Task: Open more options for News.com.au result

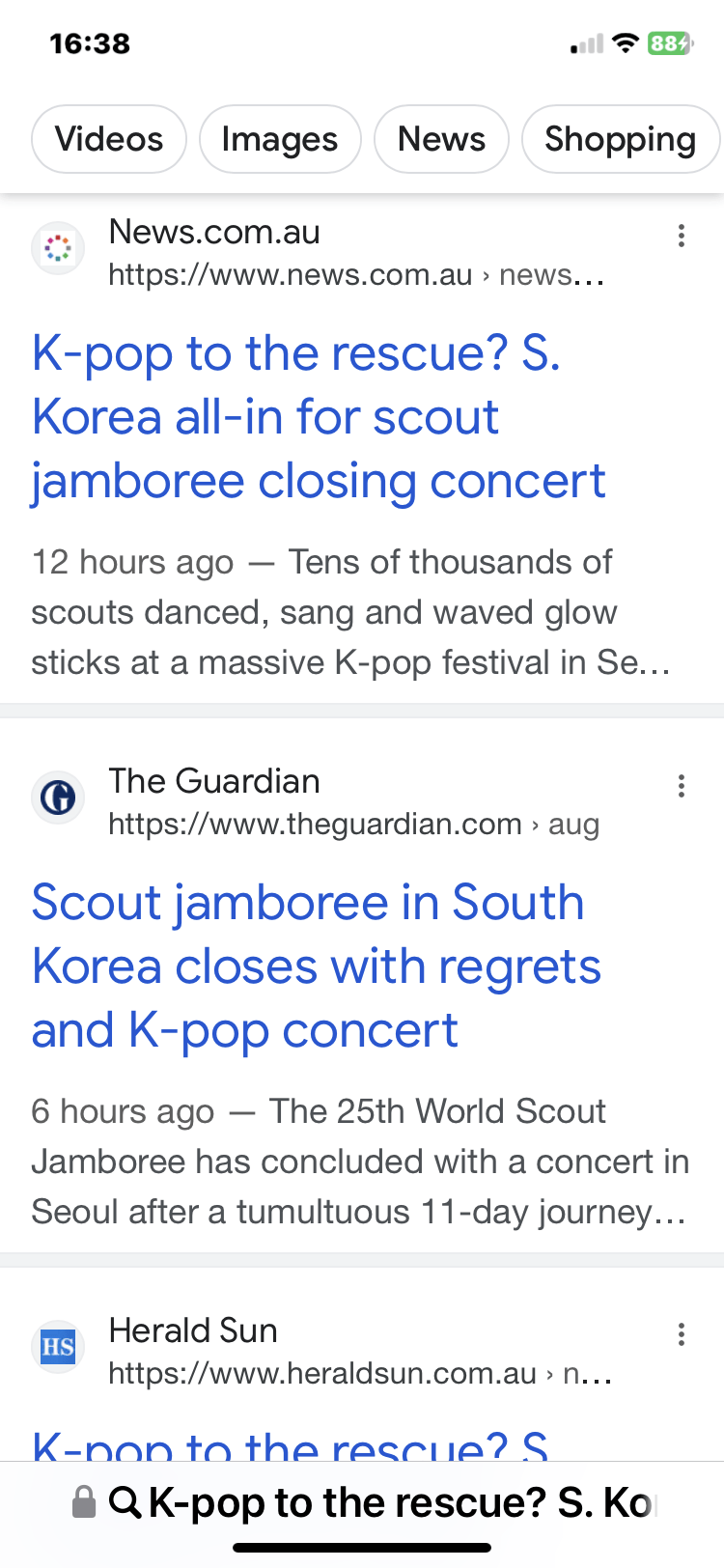Action: coord(682,236)
